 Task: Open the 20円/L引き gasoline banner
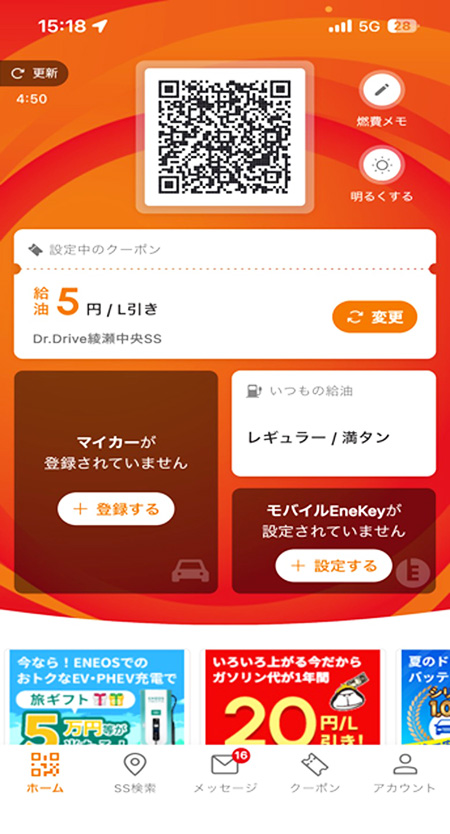click(x=293, y=697)
